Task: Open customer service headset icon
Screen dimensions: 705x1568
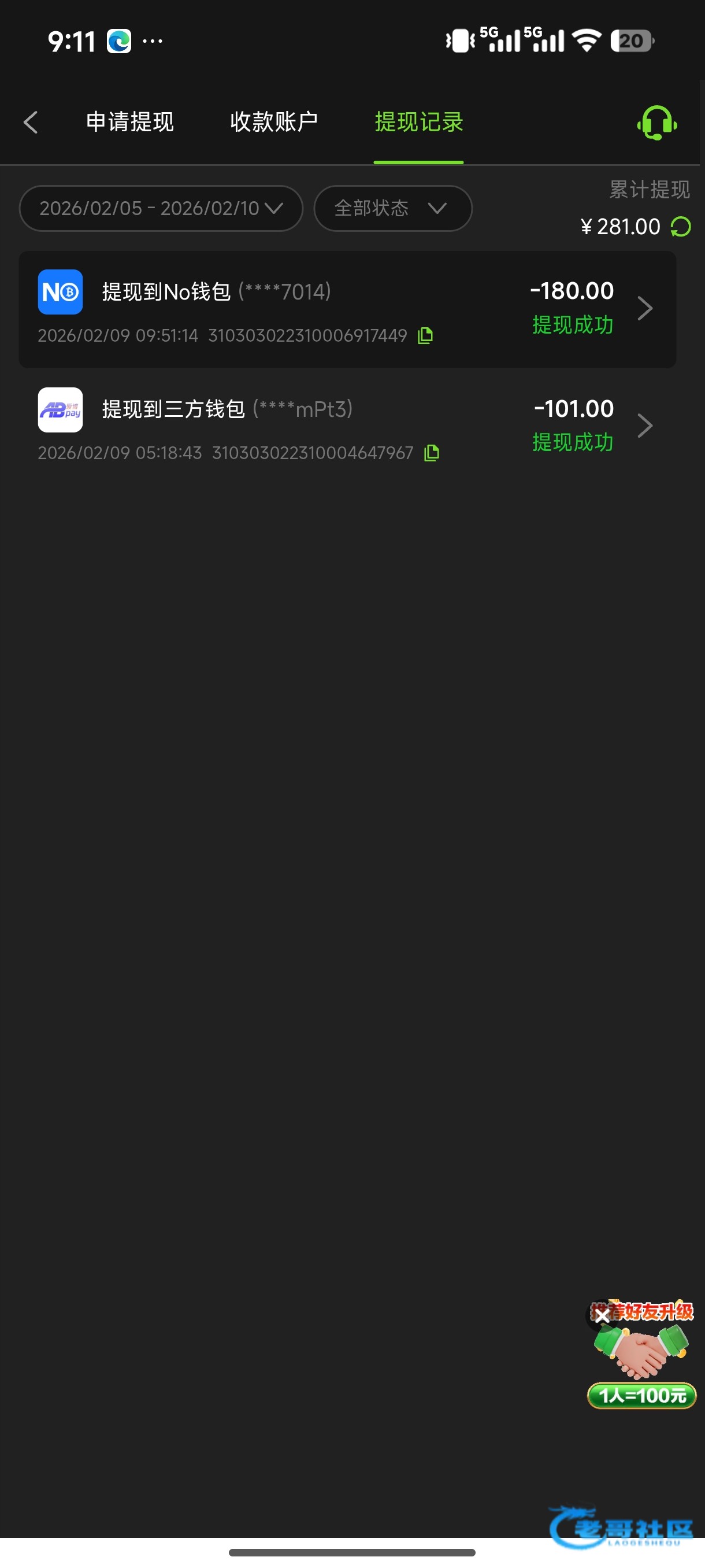Action: click(x=657, y=124)
